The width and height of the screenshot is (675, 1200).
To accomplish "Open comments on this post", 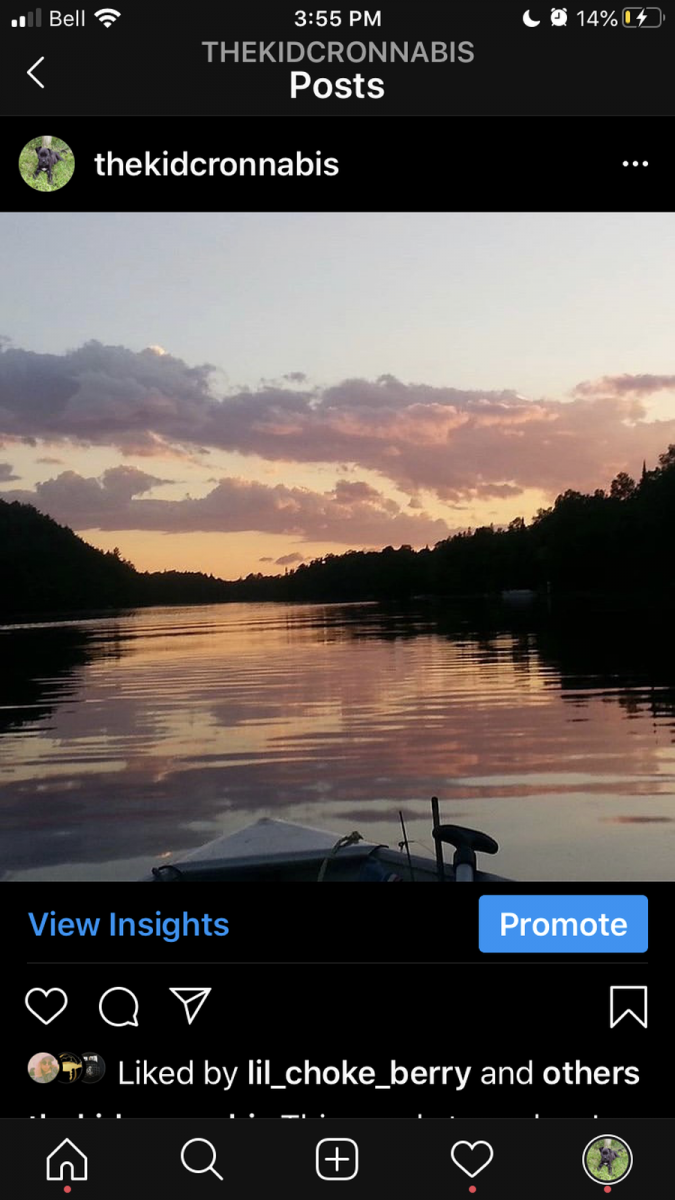I will [119, 1006].
